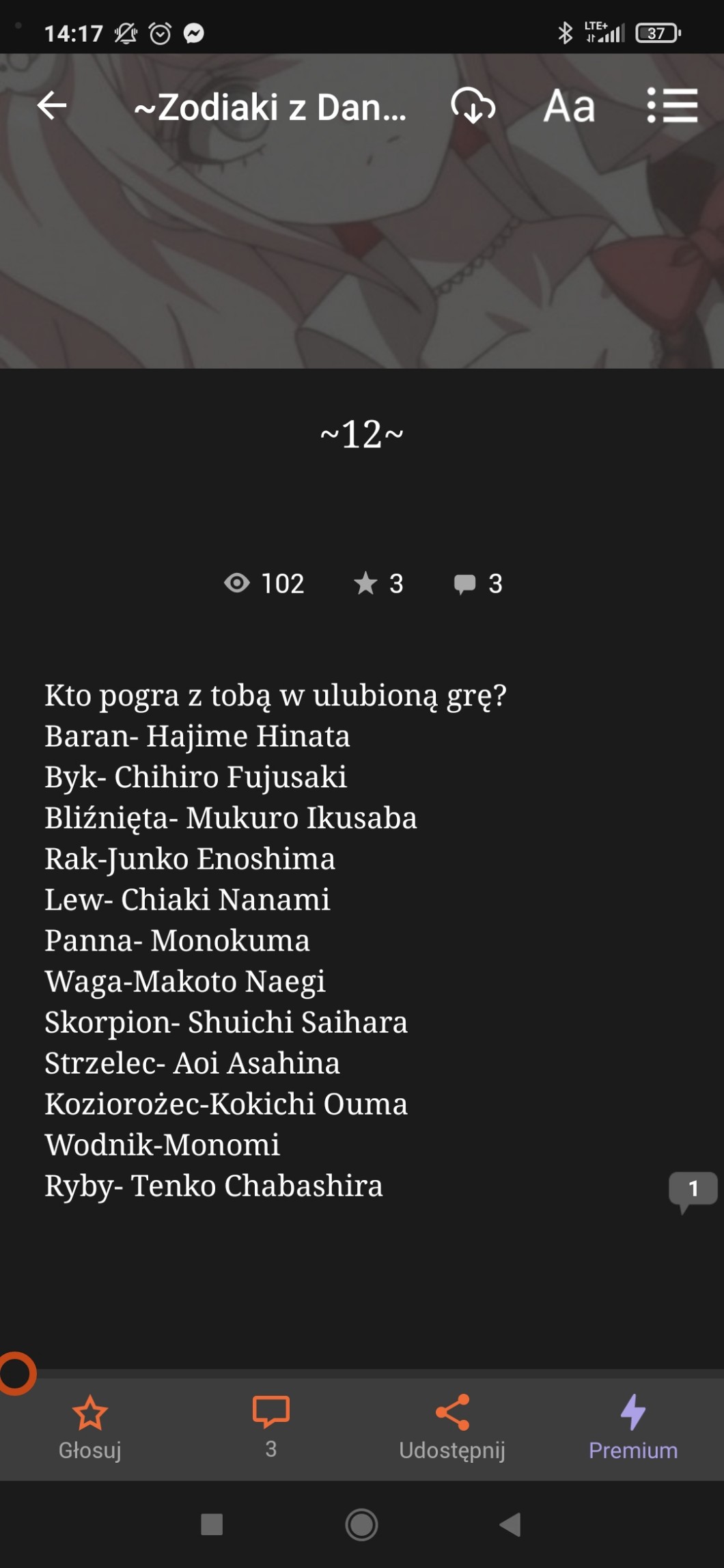724x1568 pixels.
Task: Open the Aa font settings
Action: tap(569, 106)
